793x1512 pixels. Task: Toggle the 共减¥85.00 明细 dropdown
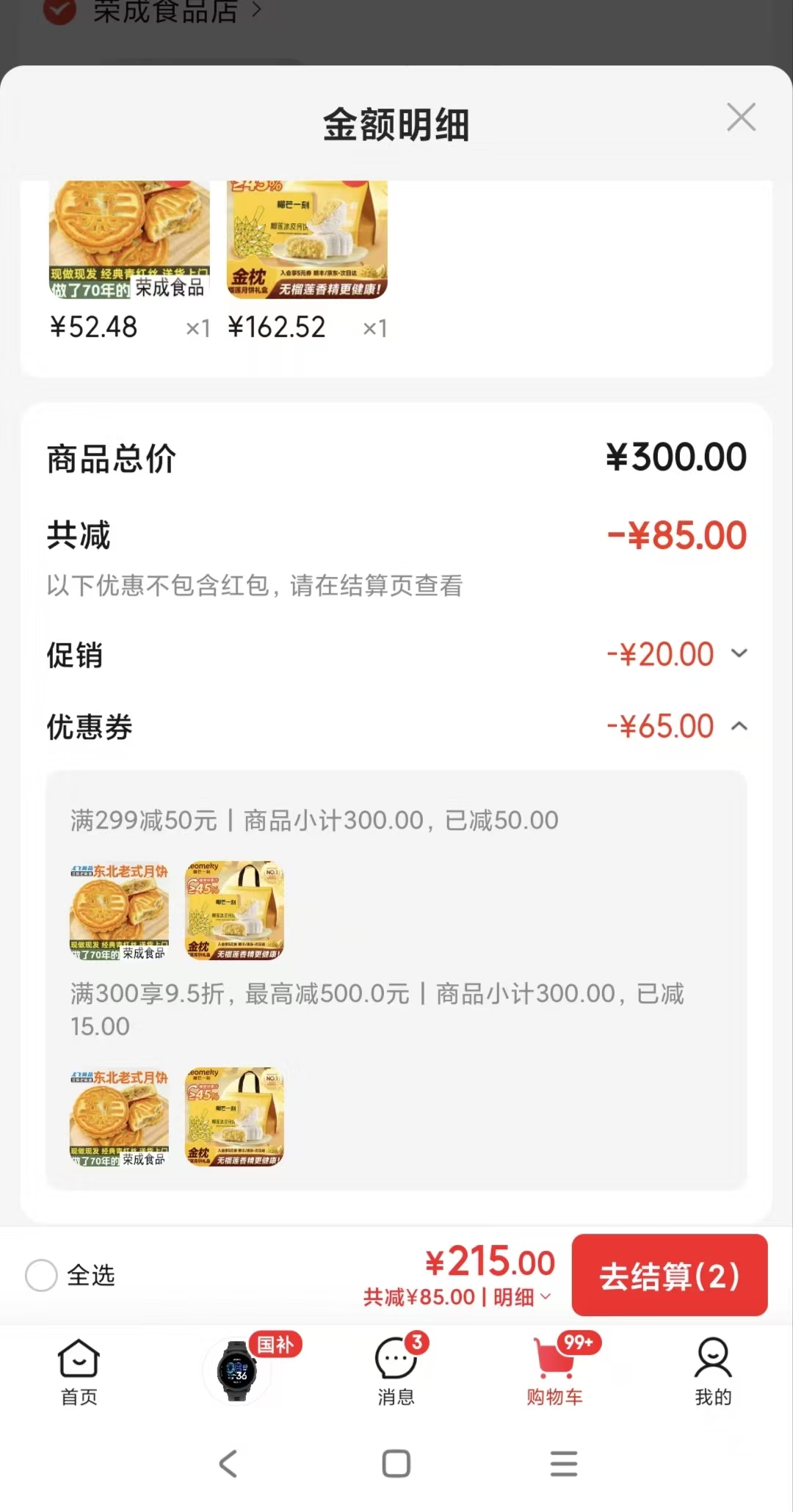(457, 1297)
